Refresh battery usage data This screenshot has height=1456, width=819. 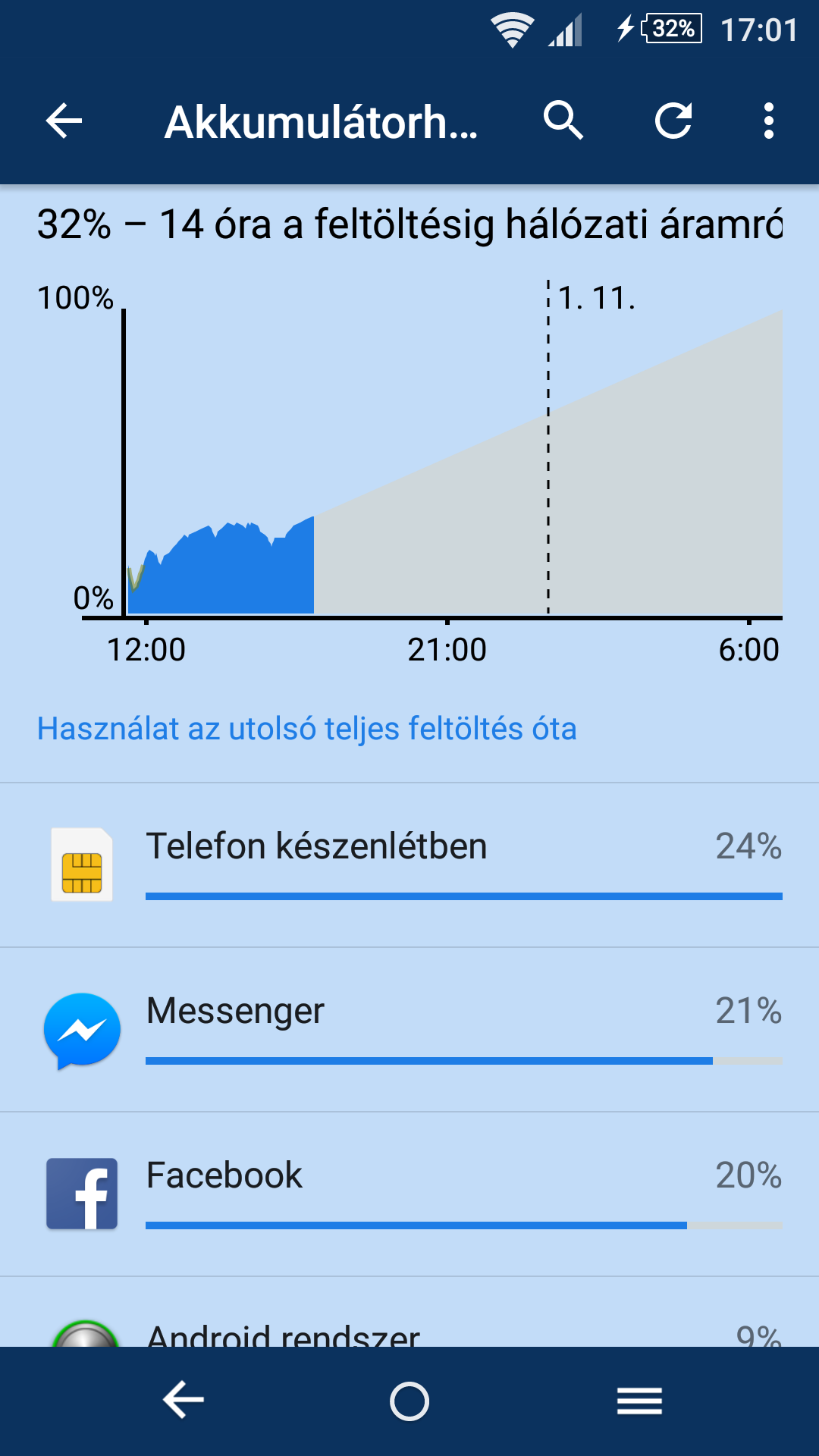[673, 121]
